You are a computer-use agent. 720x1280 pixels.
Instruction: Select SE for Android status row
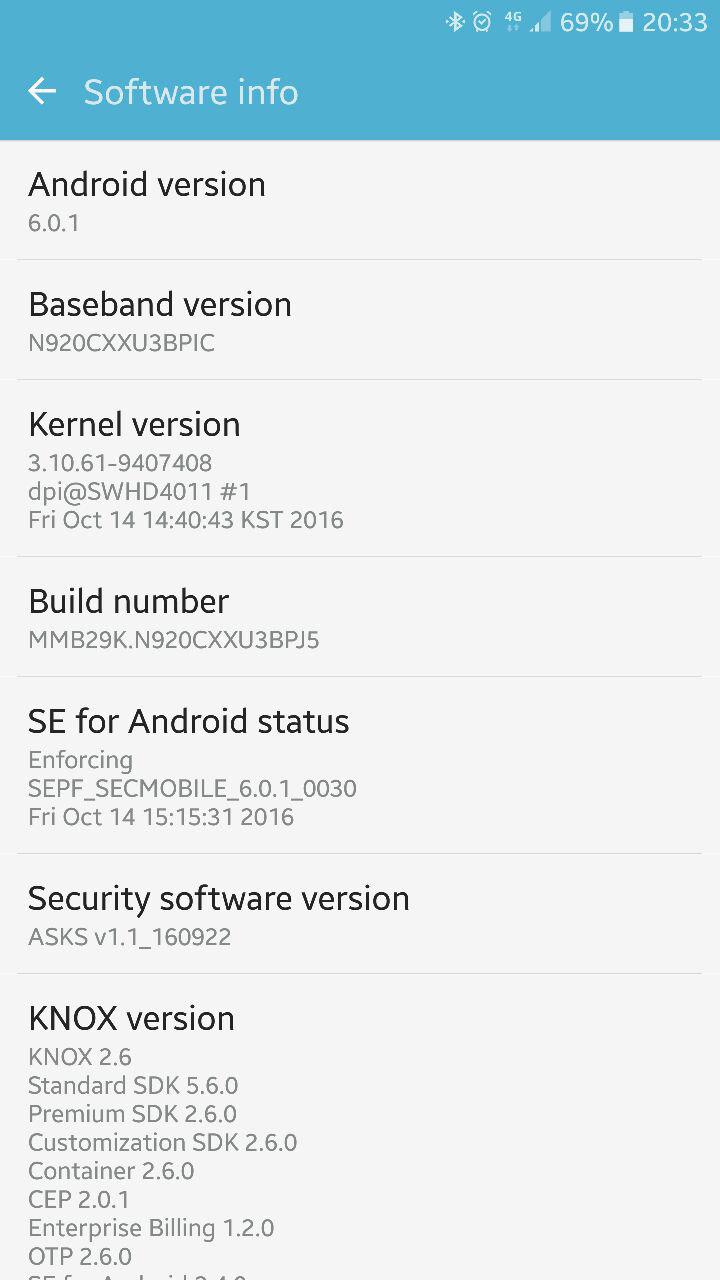coord(360,766)
